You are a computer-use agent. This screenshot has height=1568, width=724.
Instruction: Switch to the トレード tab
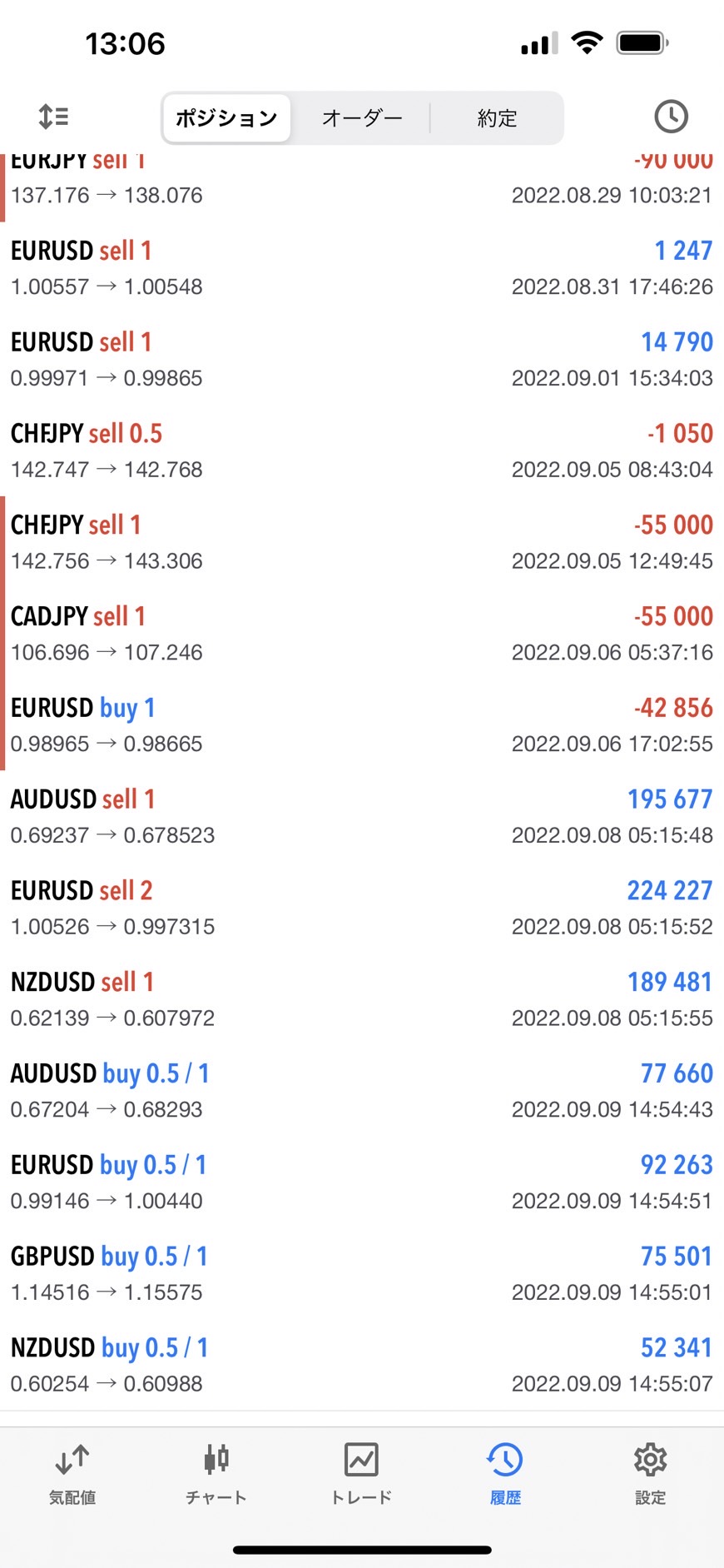[361, 1476]
